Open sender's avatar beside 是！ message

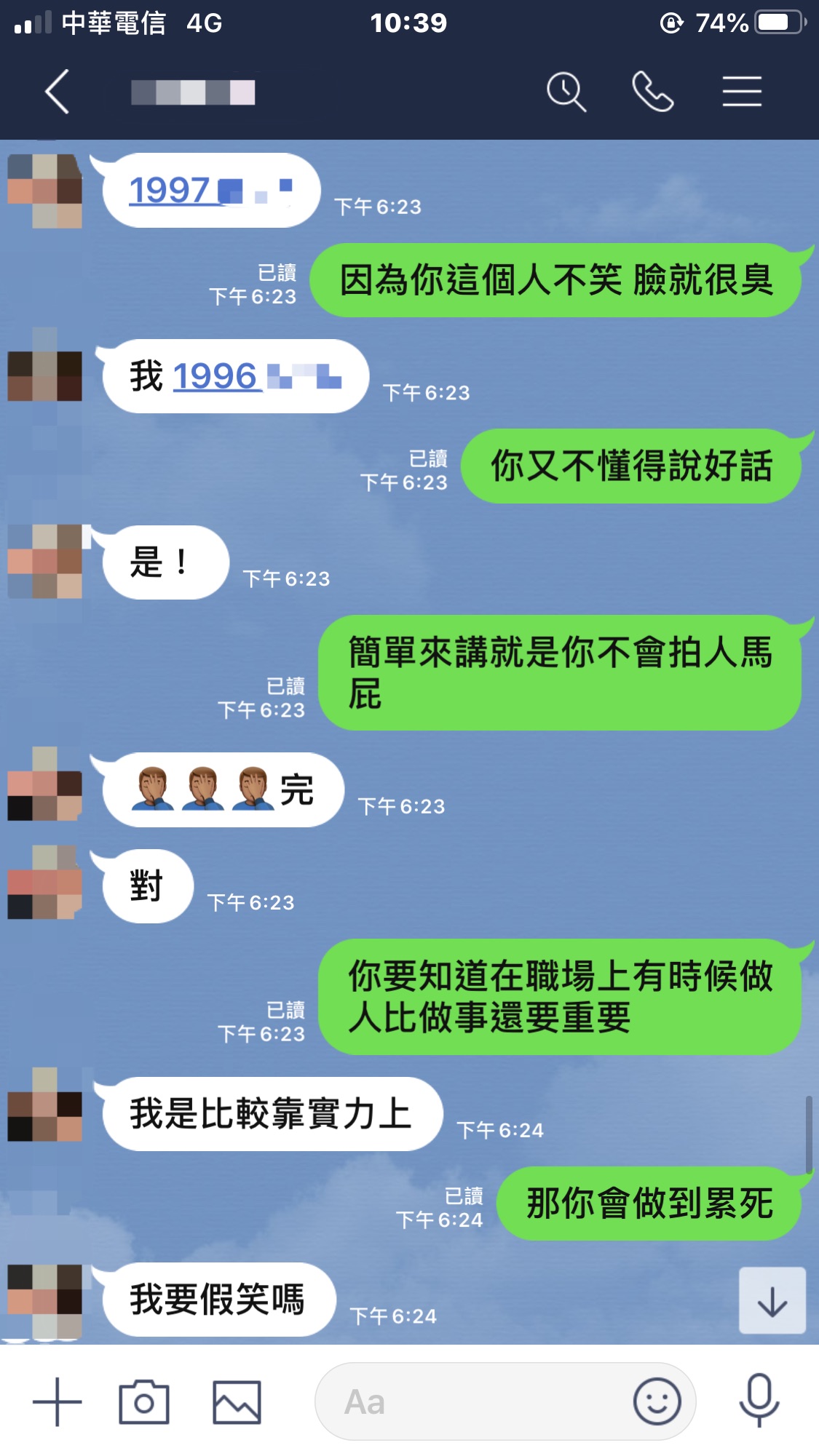point(45,561)
